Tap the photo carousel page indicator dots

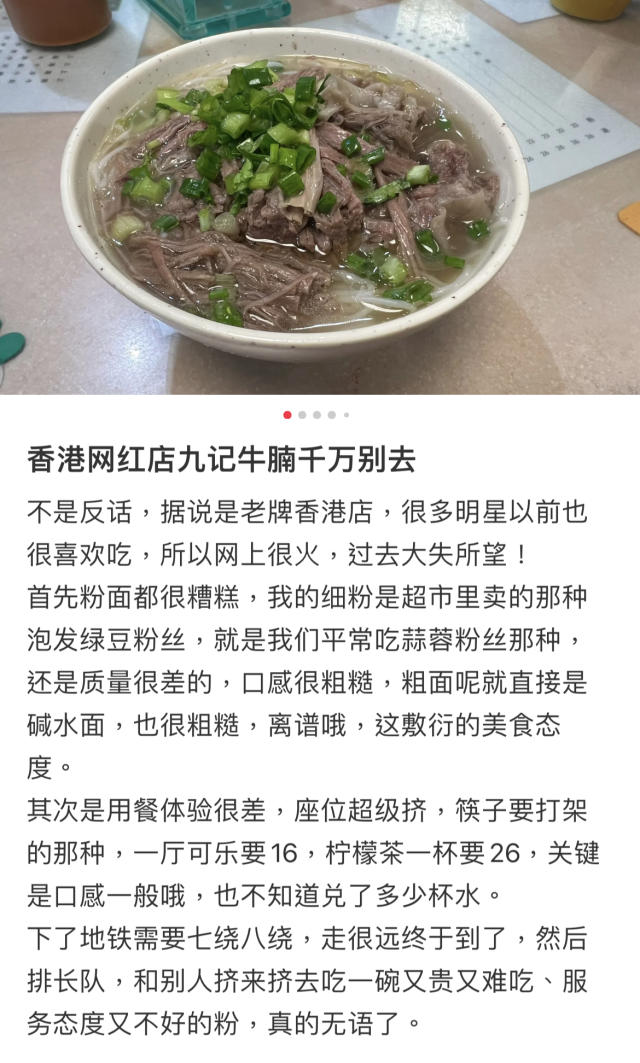[317, 415]
